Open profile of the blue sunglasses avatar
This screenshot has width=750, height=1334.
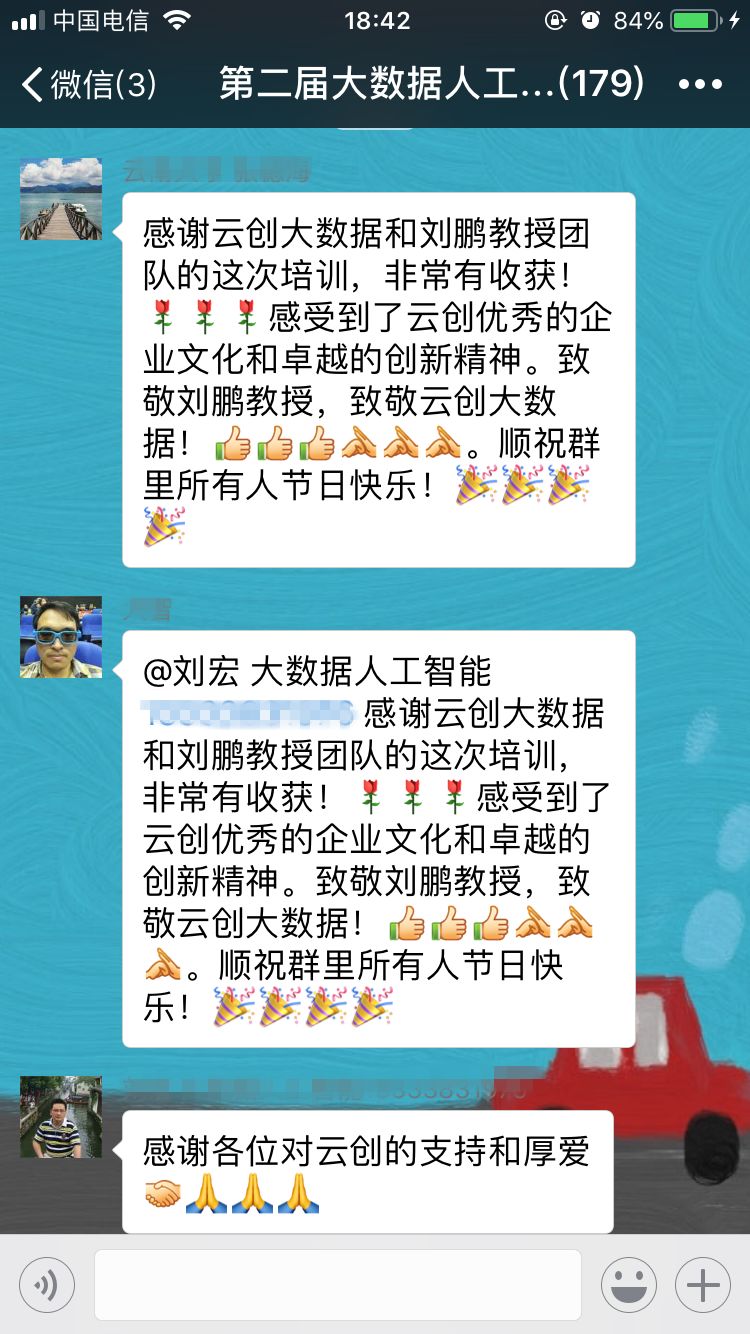point(61,637)
